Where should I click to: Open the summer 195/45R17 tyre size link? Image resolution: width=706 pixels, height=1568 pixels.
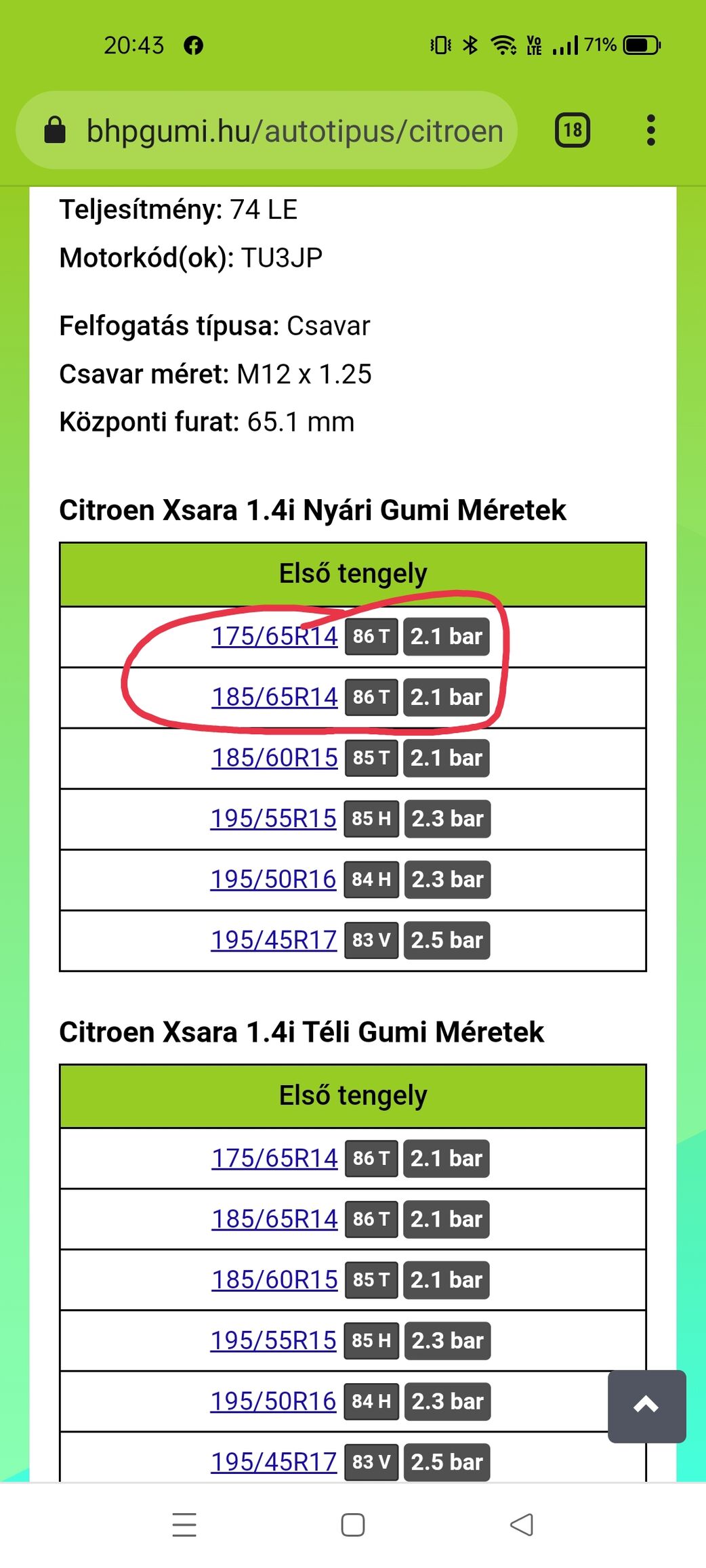[273, 940]
